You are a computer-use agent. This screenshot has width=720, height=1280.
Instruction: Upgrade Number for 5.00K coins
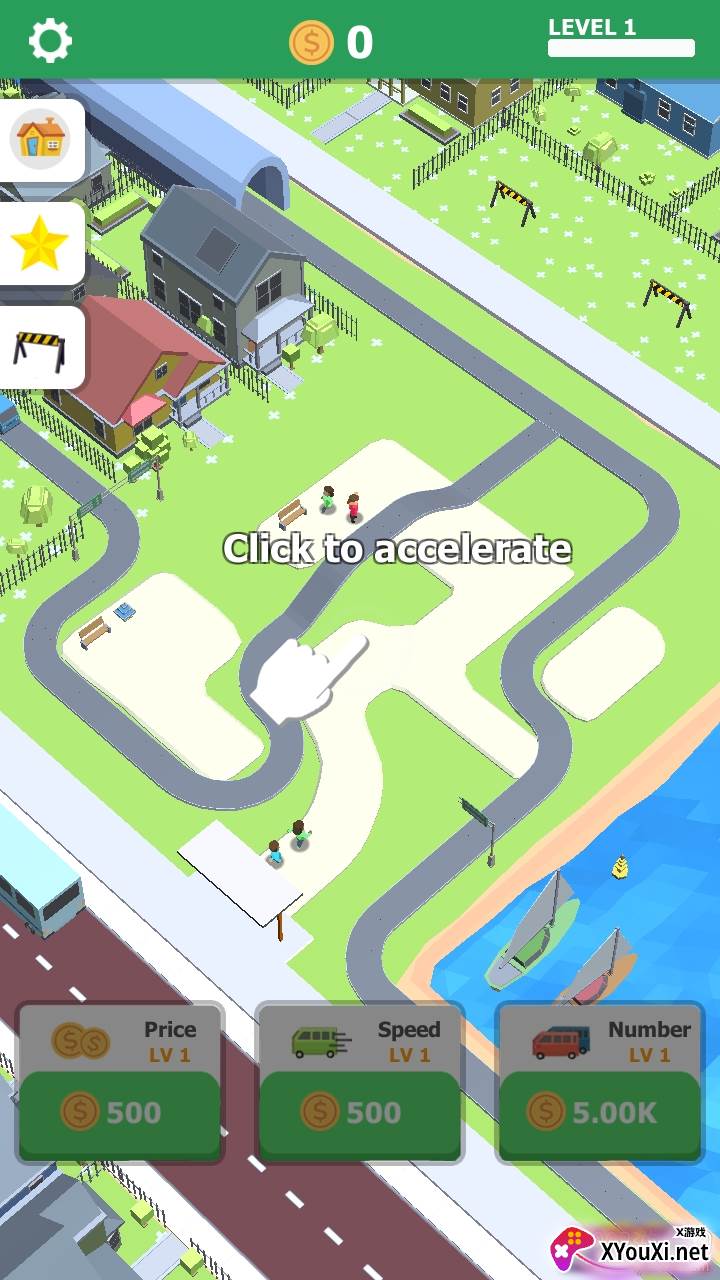599,1112
